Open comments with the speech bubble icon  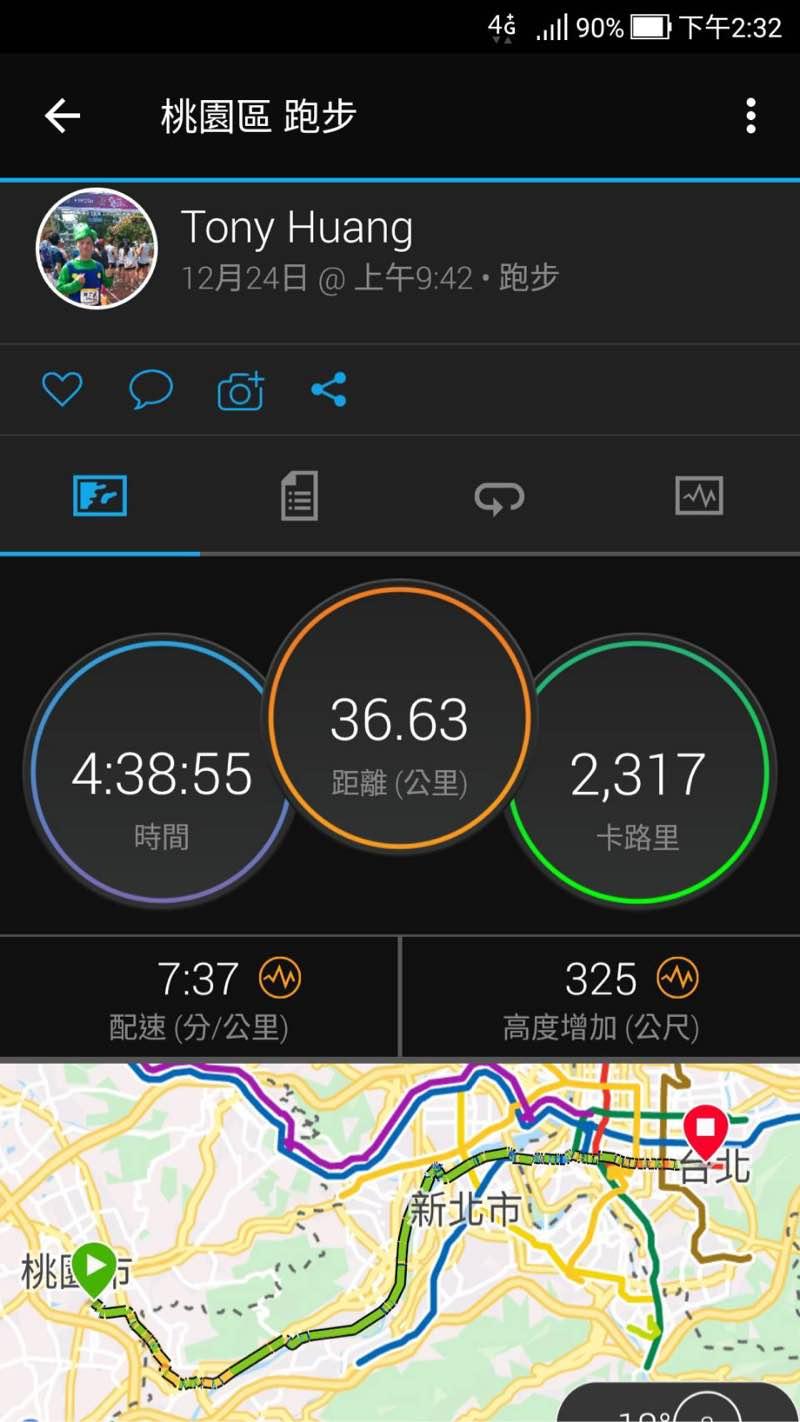tap(151, 390)
